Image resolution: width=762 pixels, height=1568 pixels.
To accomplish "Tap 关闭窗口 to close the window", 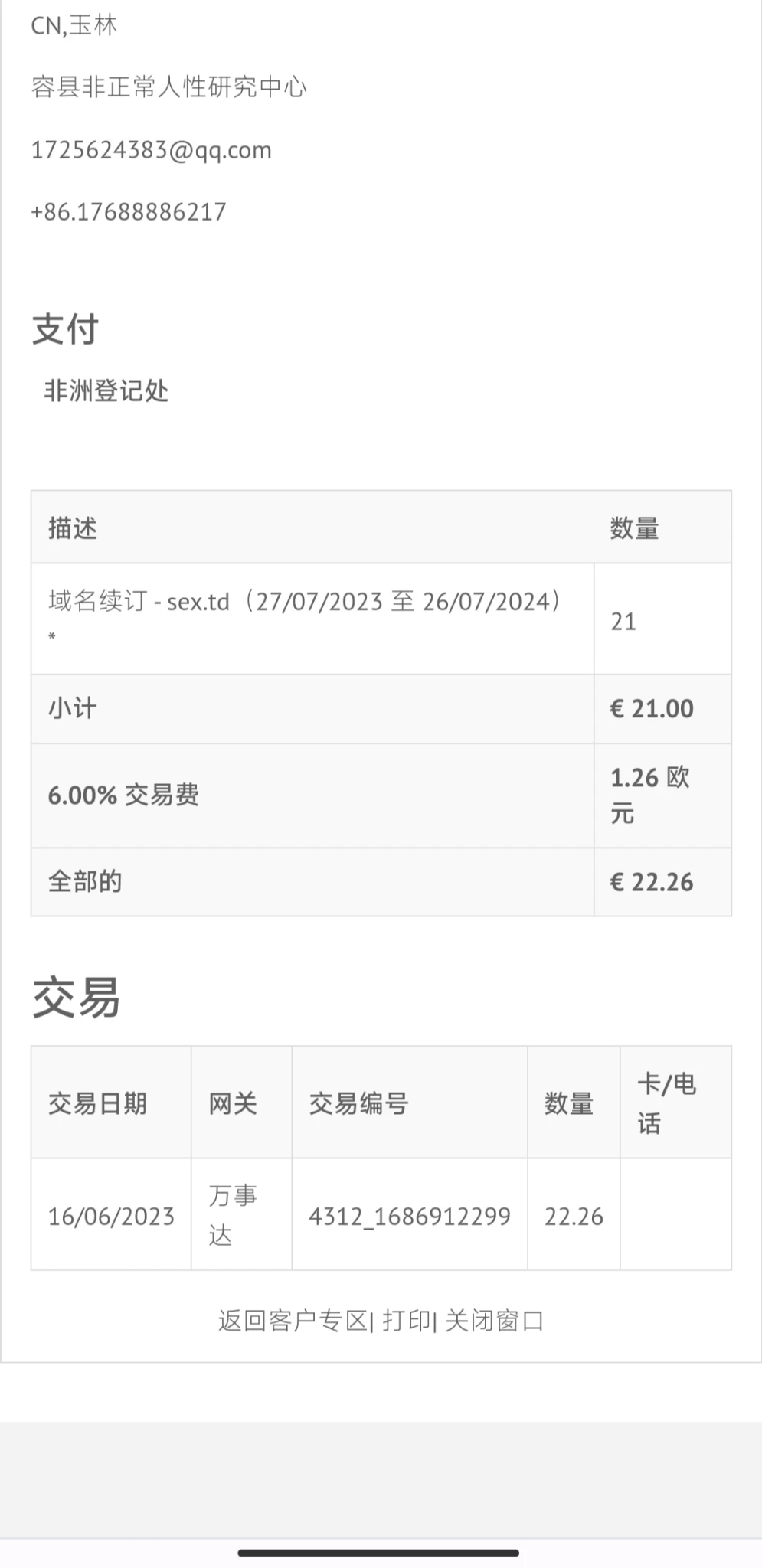I will (494, 1321).
